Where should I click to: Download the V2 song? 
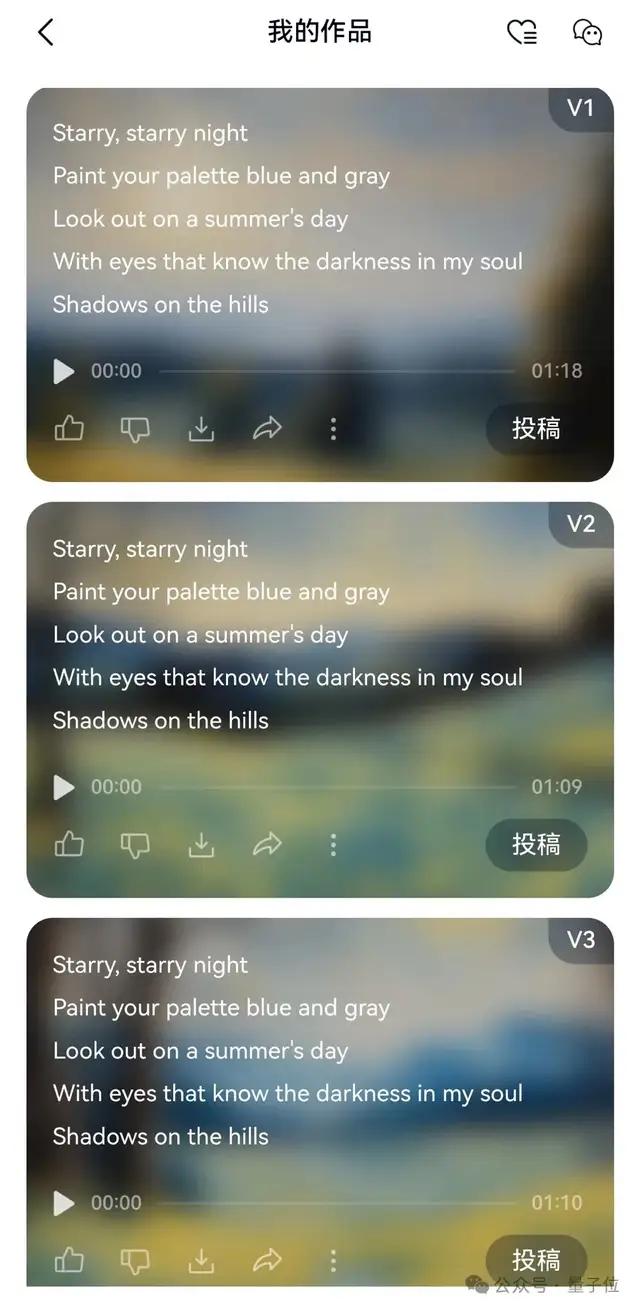202,845
